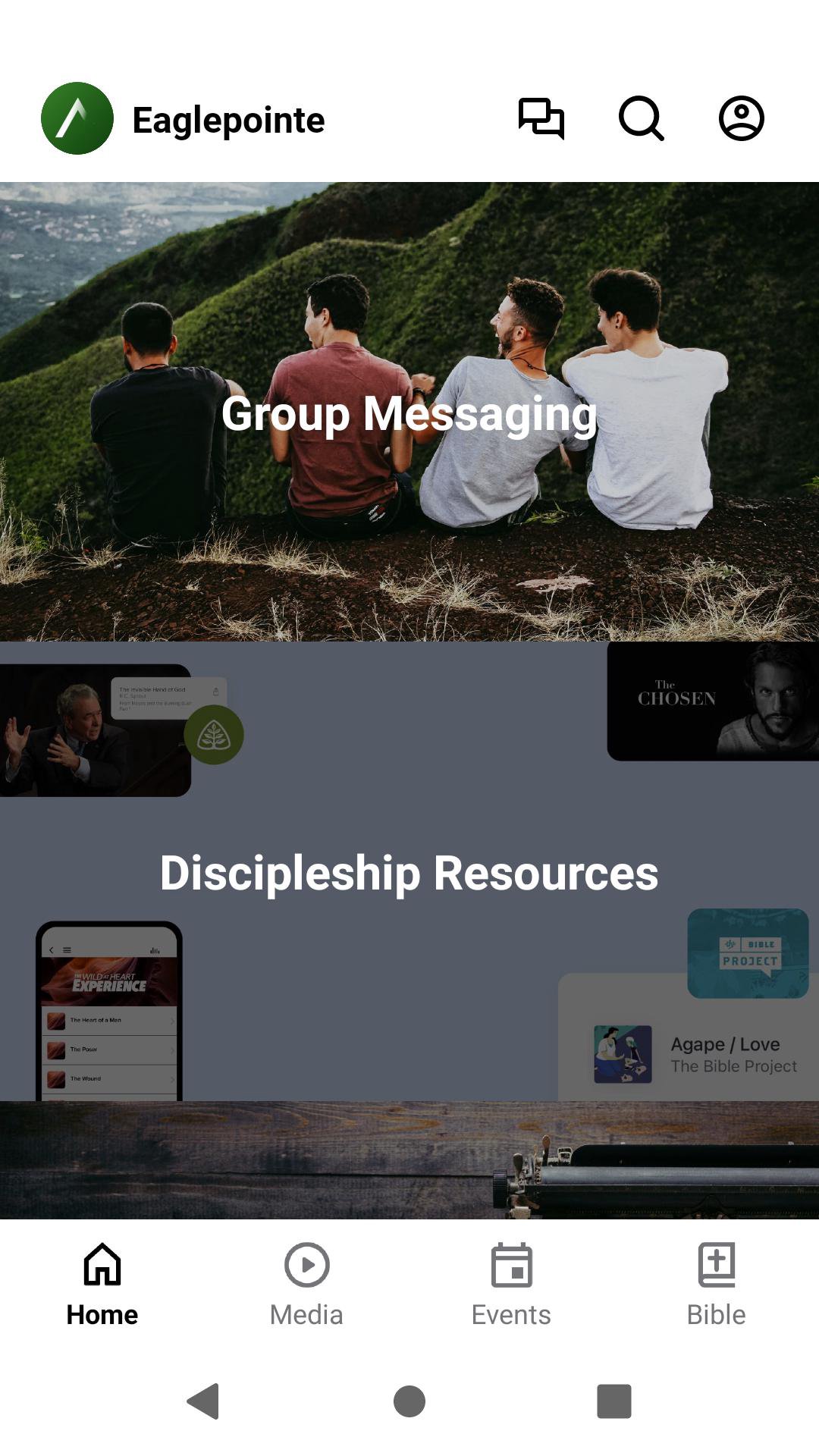The image size is (819, 1456).
Task: Switch to the Media tab
Action: 306,1285
